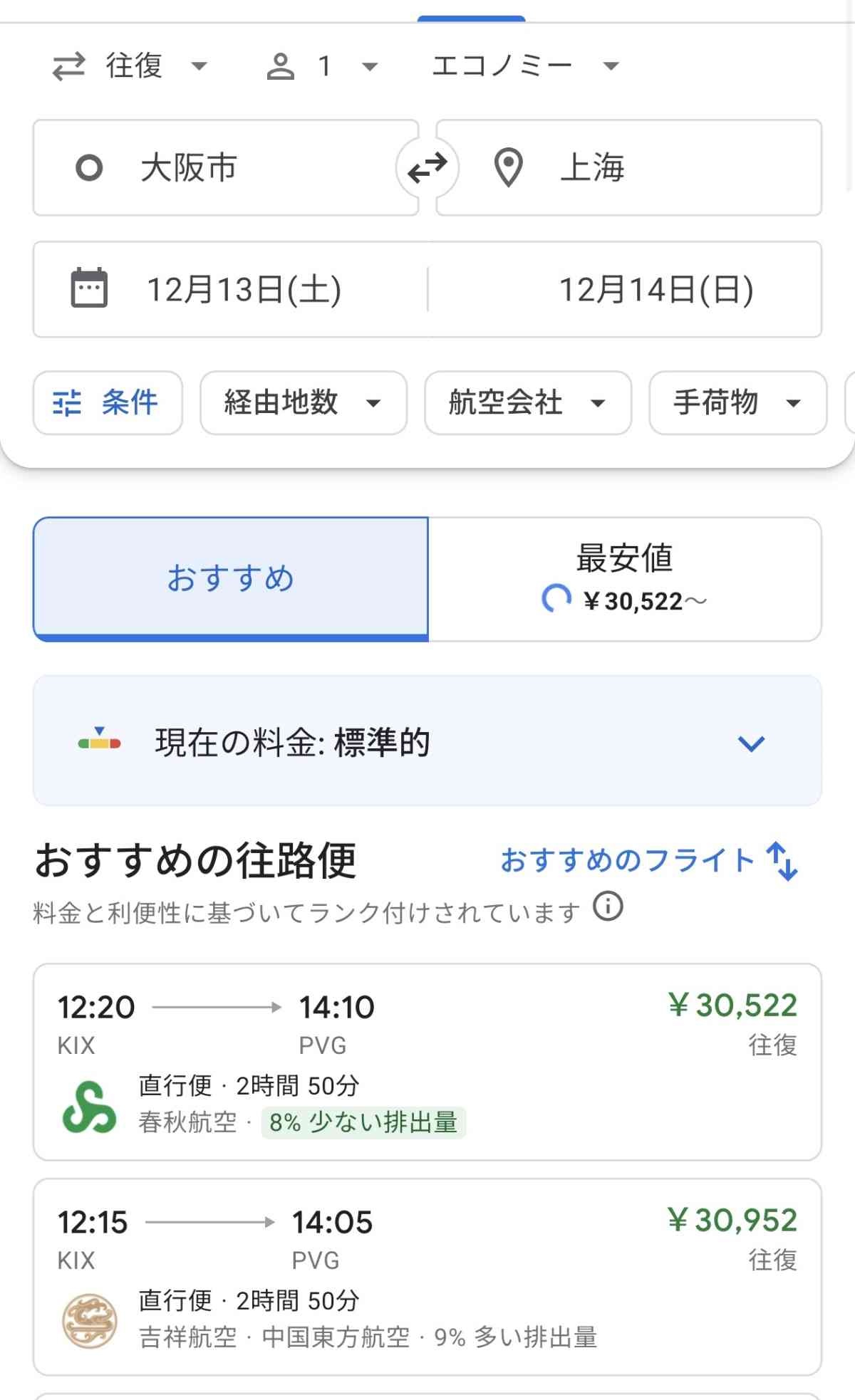Image resolution: width=855 pixels, height=1400 pixels.
Task: Swap origin and destination cities
Action: coord(427,168)
